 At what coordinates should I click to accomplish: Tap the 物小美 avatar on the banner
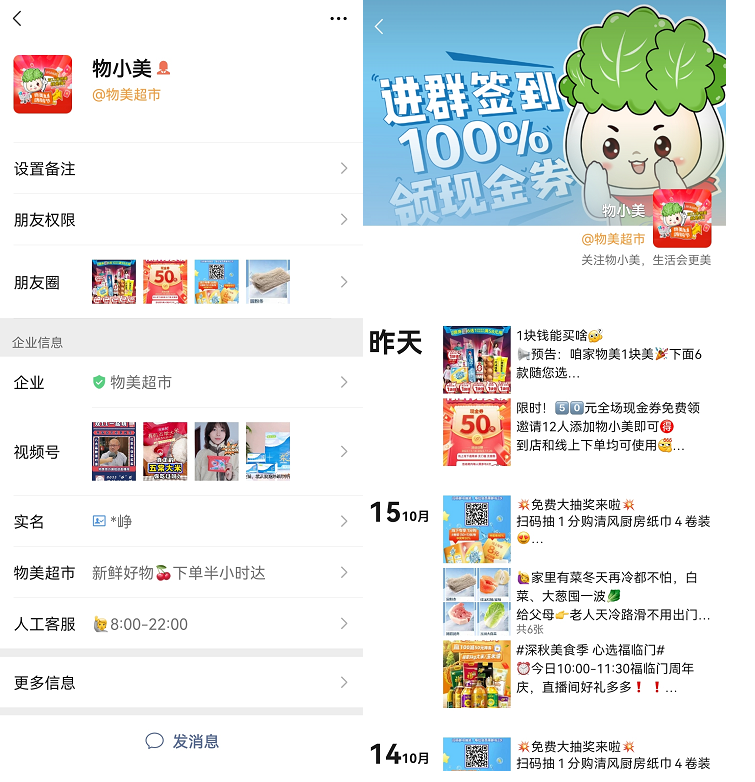pyautogui.click(x=681, y=218)
